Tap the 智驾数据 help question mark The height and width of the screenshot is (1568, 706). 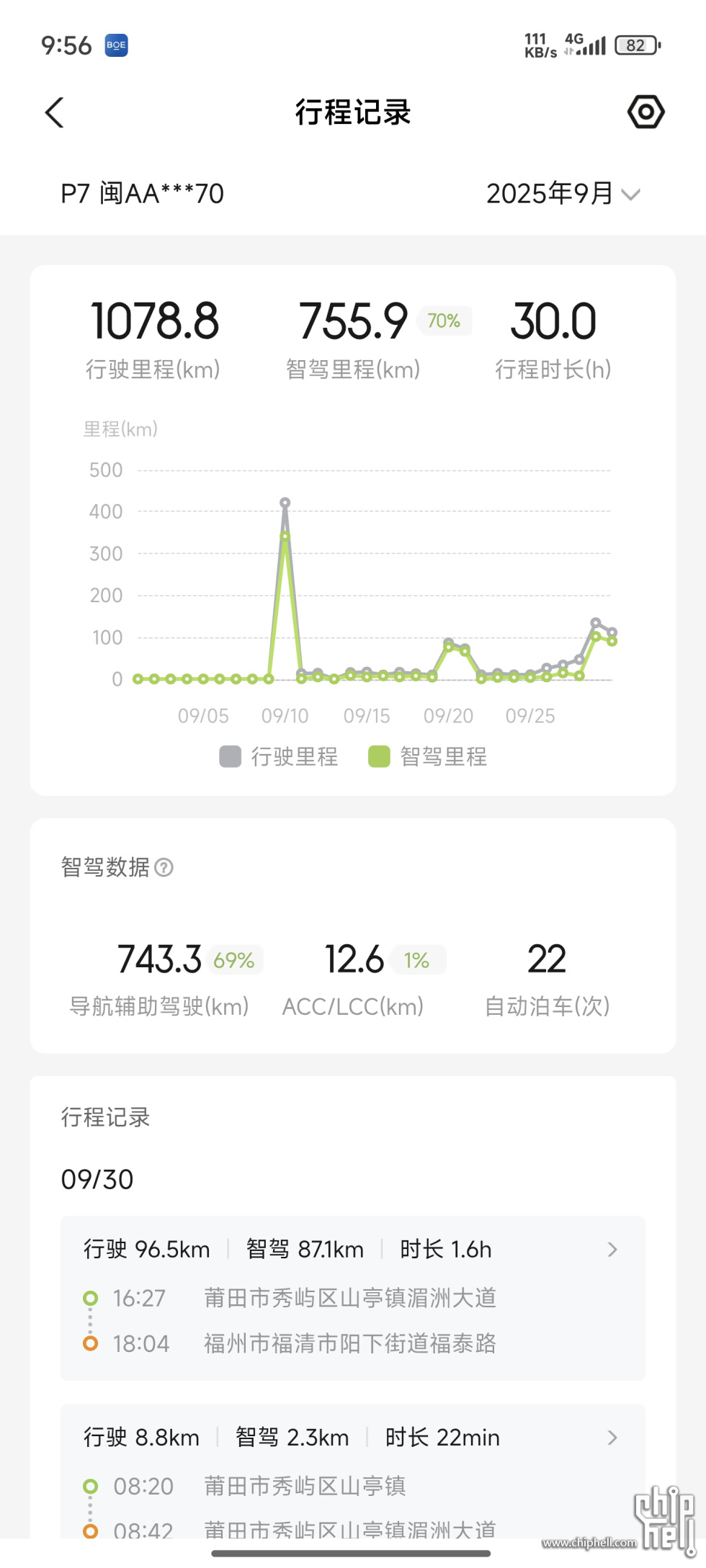click(164, 867)
